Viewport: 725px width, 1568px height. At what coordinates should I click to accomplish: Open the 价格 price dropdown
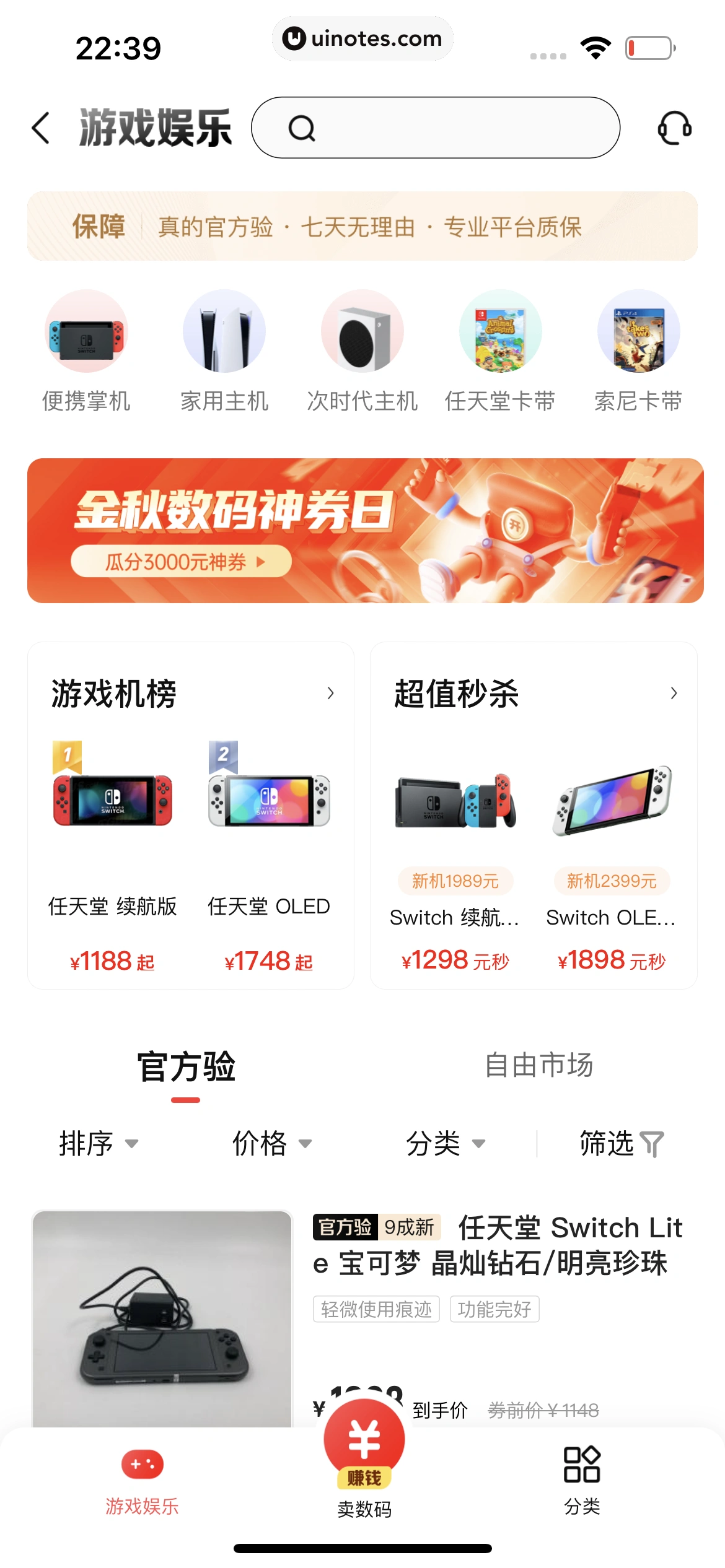click(x=270, y=1143)
